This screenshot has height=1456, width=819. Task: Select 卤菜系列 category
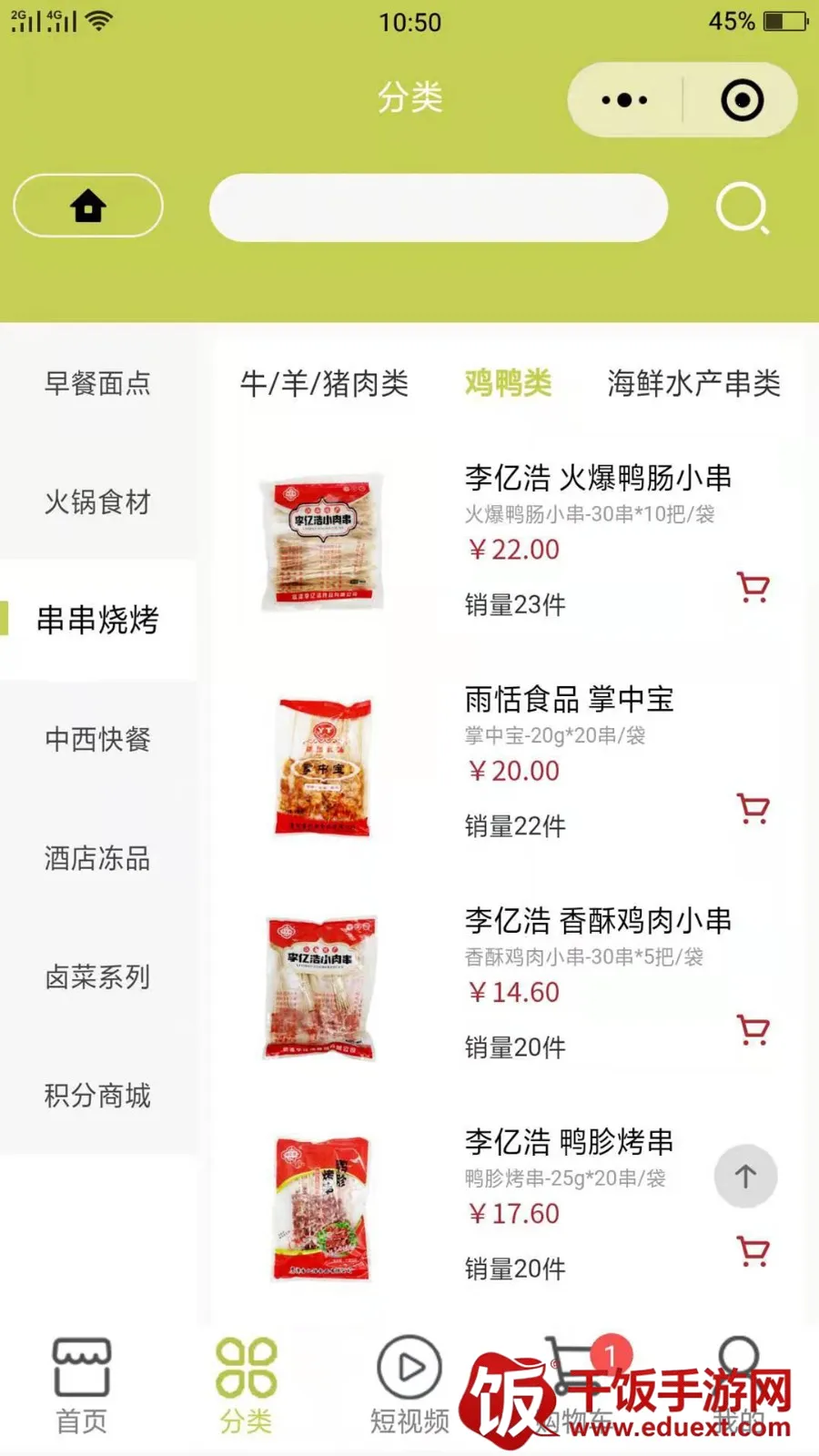97,976
